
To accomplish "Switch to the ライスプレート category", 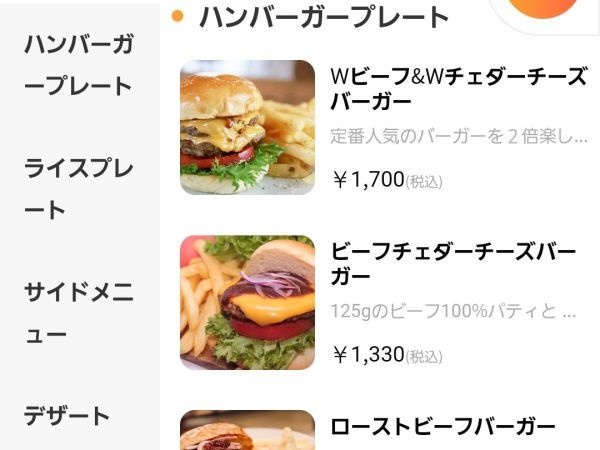I will click(x=78, y=189).
